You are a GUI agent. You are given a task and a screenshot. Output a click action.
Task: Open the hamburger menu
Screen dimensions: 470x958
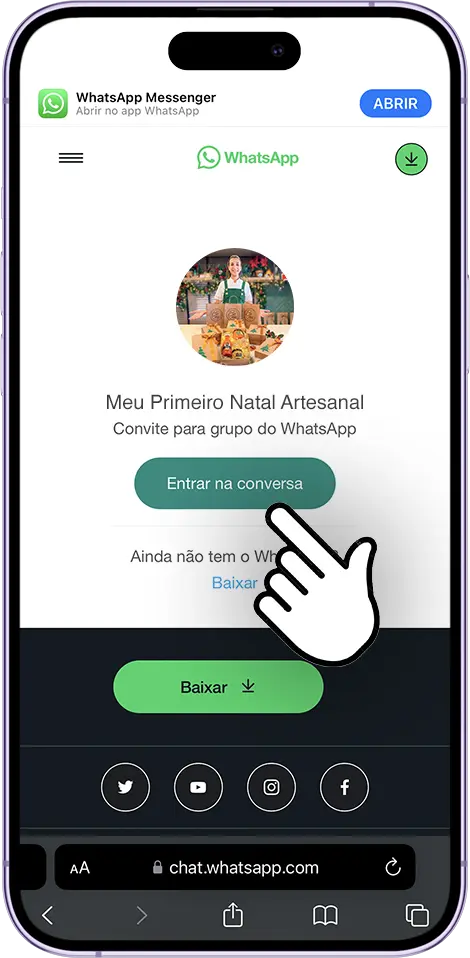coord(71,158)
